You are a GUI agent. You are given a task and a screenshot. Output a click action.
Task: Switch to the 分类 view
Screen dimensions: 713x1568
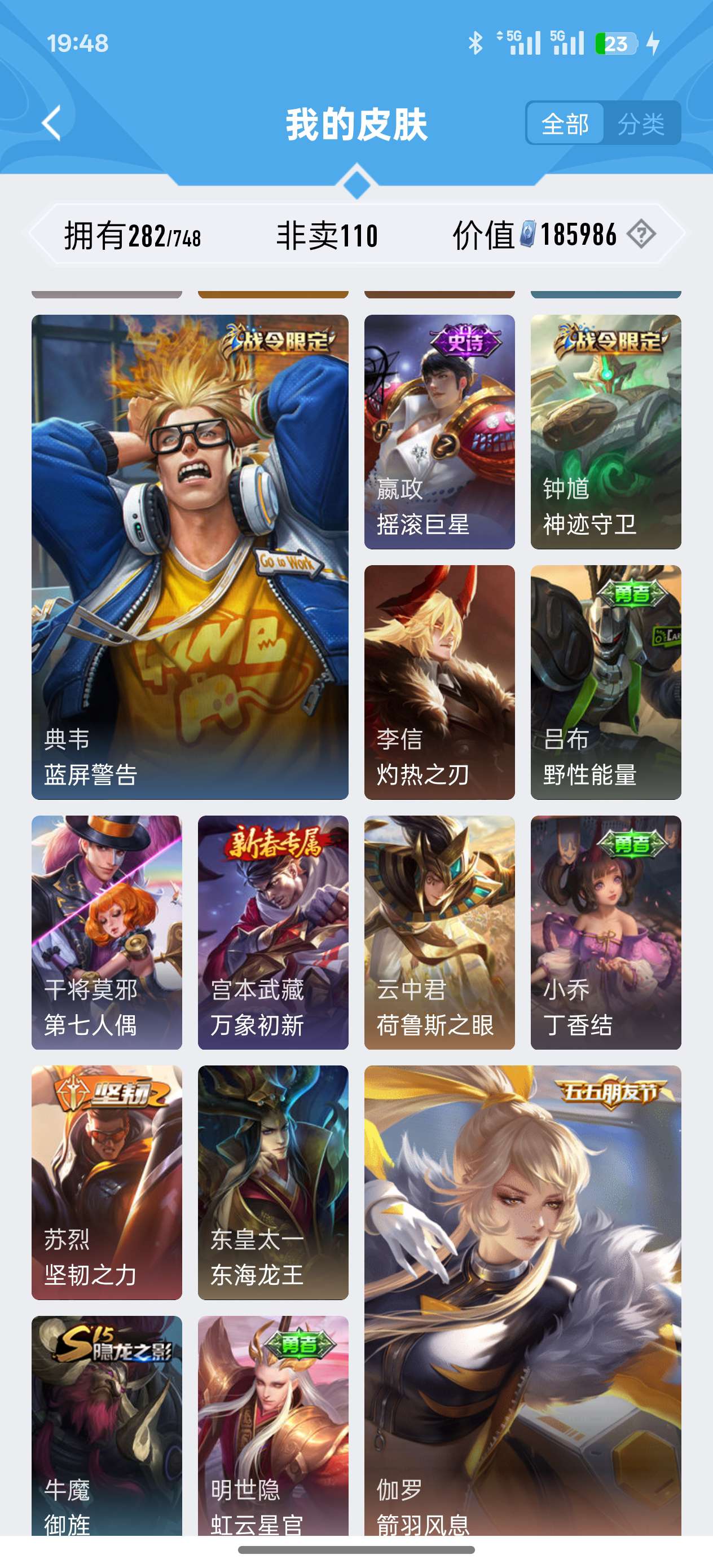[x=641, y=124]
